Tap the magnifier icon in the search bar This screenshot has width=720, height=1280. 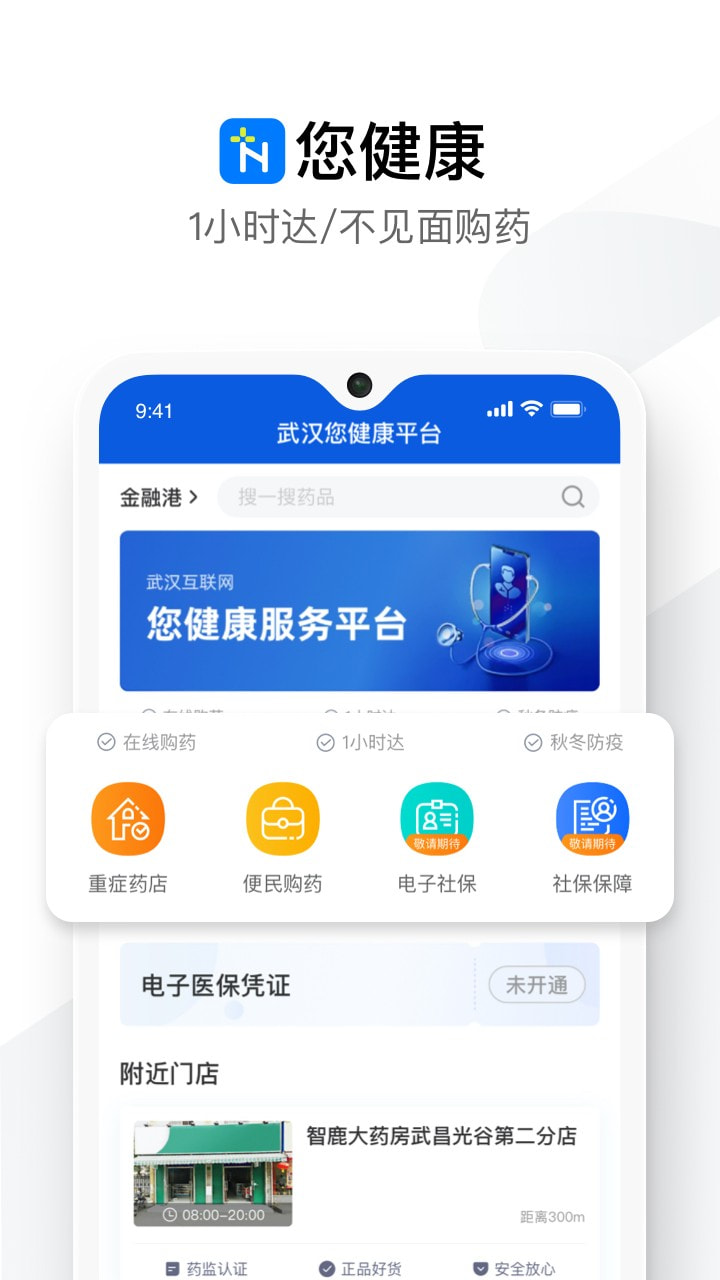pyautogui.click(x=572, y=497)
